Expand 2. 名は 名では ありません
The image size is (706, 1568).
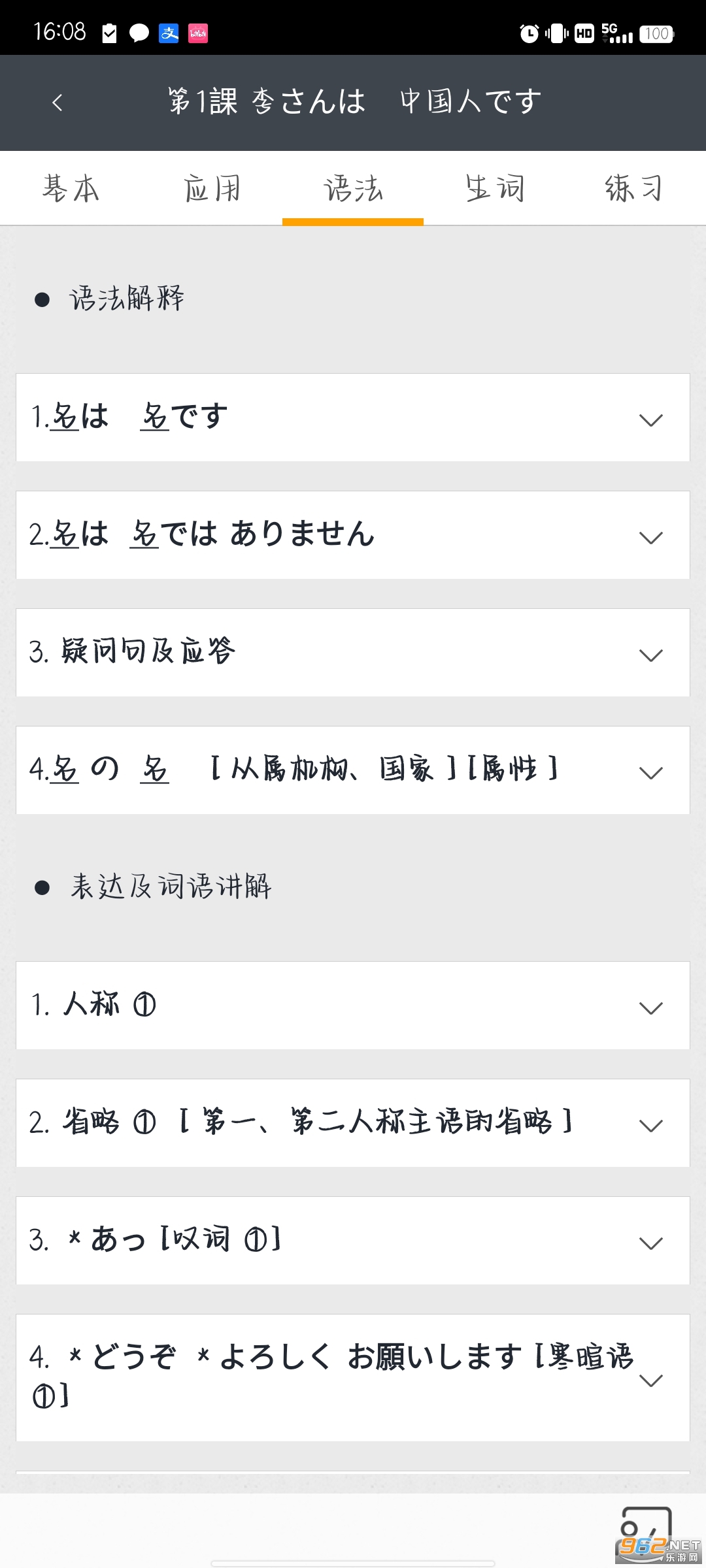353,535
